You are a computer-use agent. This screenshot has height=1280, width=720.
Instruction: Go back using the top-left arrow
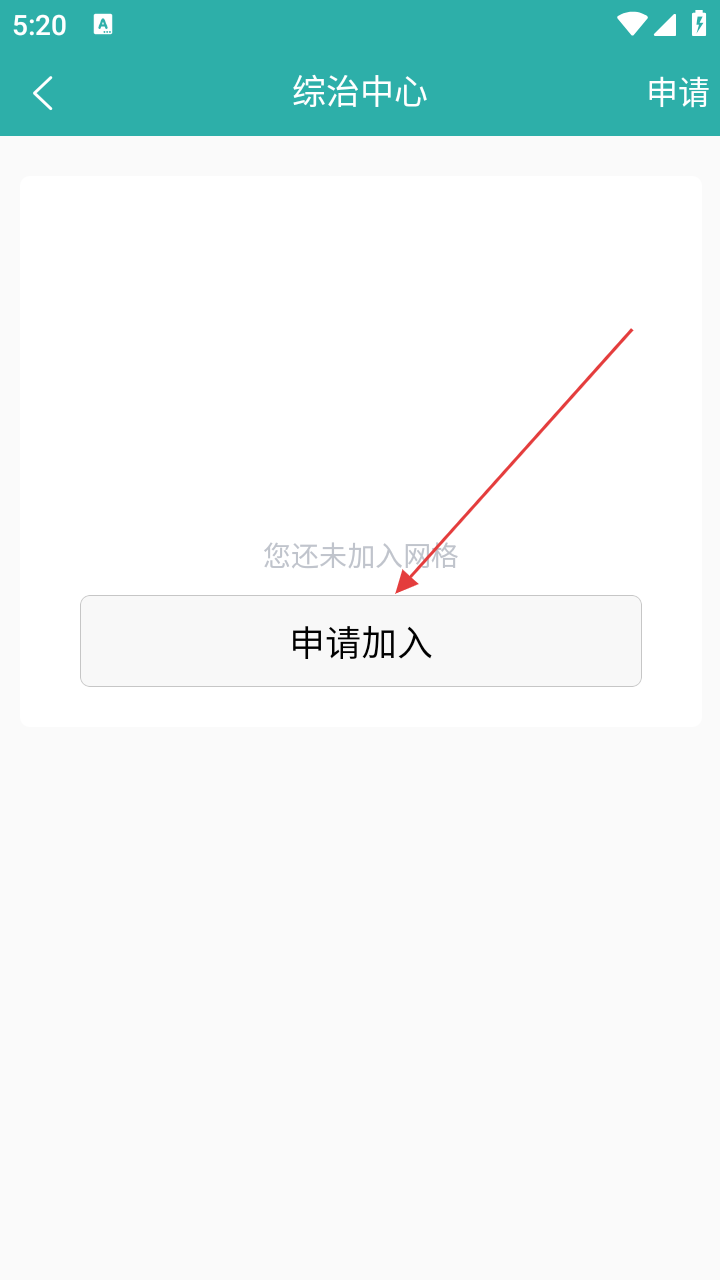point(42,93)
